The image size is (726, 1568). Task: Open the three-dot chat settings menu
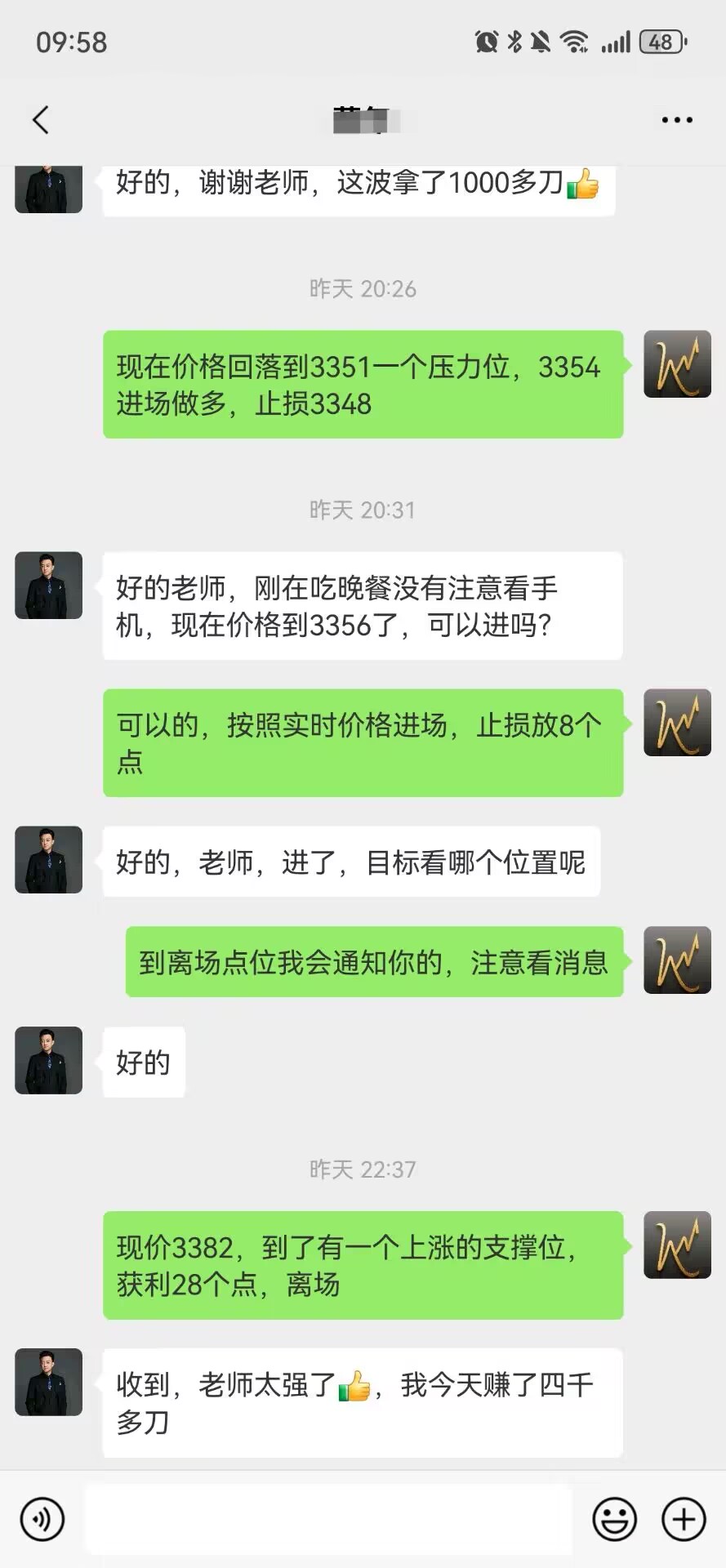675,118
